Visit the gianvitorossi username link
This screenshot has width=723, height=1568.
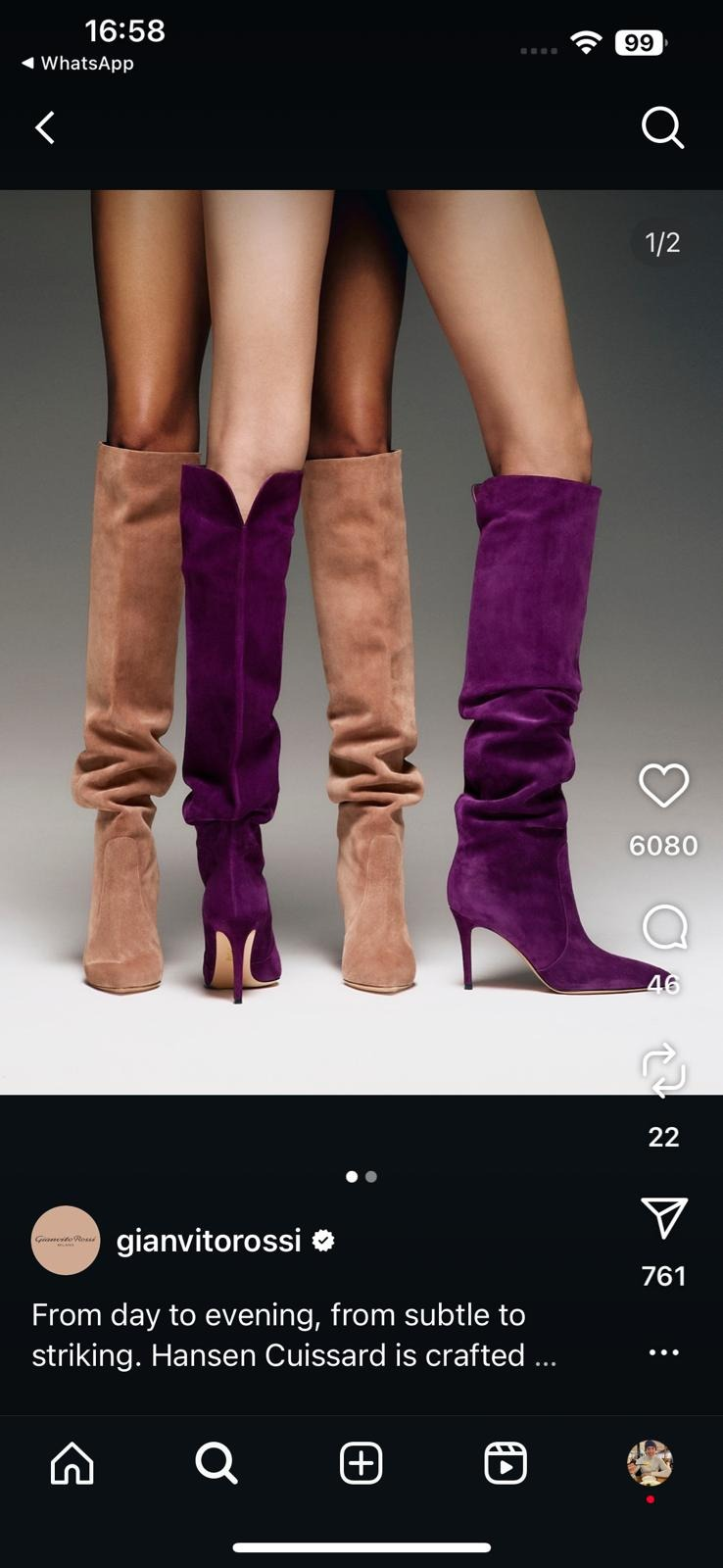pos(209,1241)
